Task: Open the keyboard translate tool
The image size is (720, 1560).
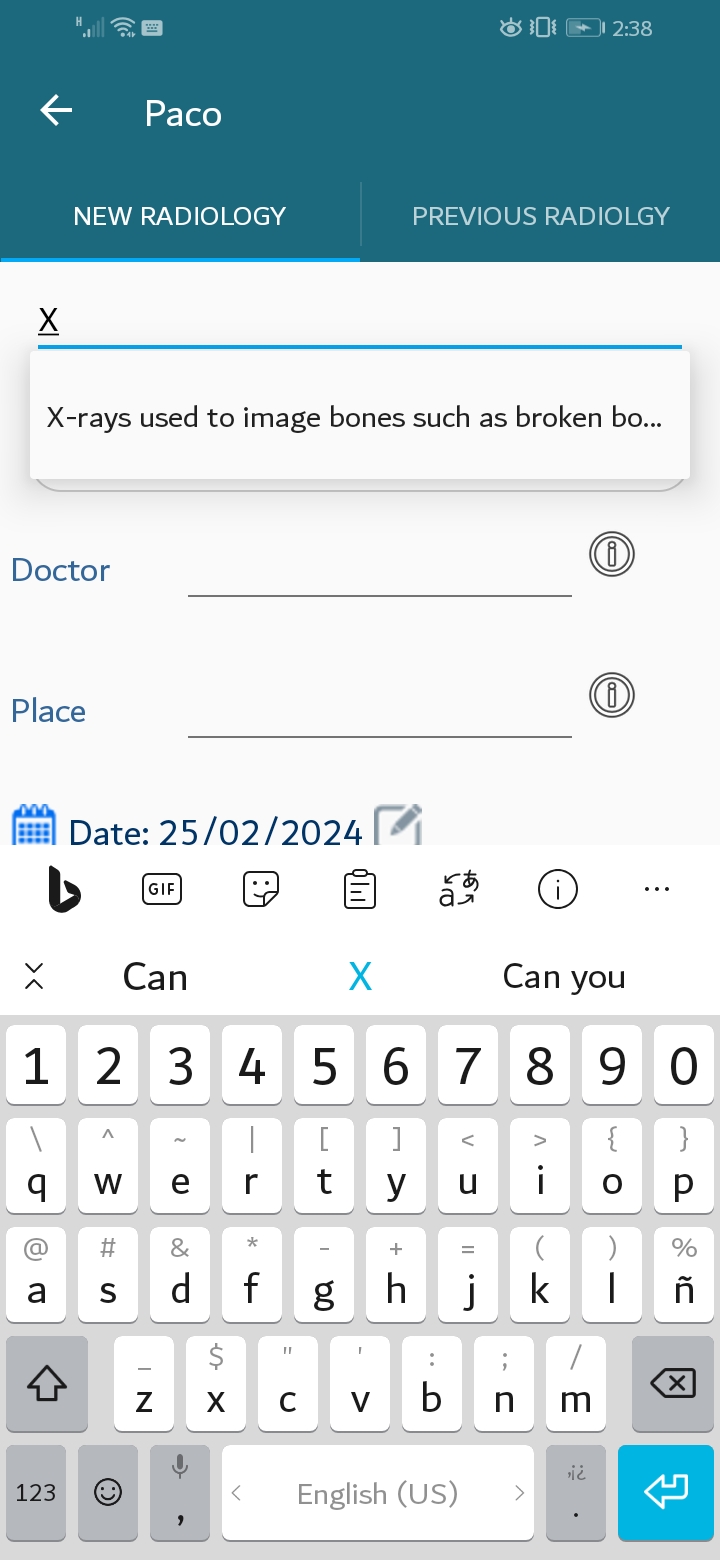Action: (x=458, y=888)
